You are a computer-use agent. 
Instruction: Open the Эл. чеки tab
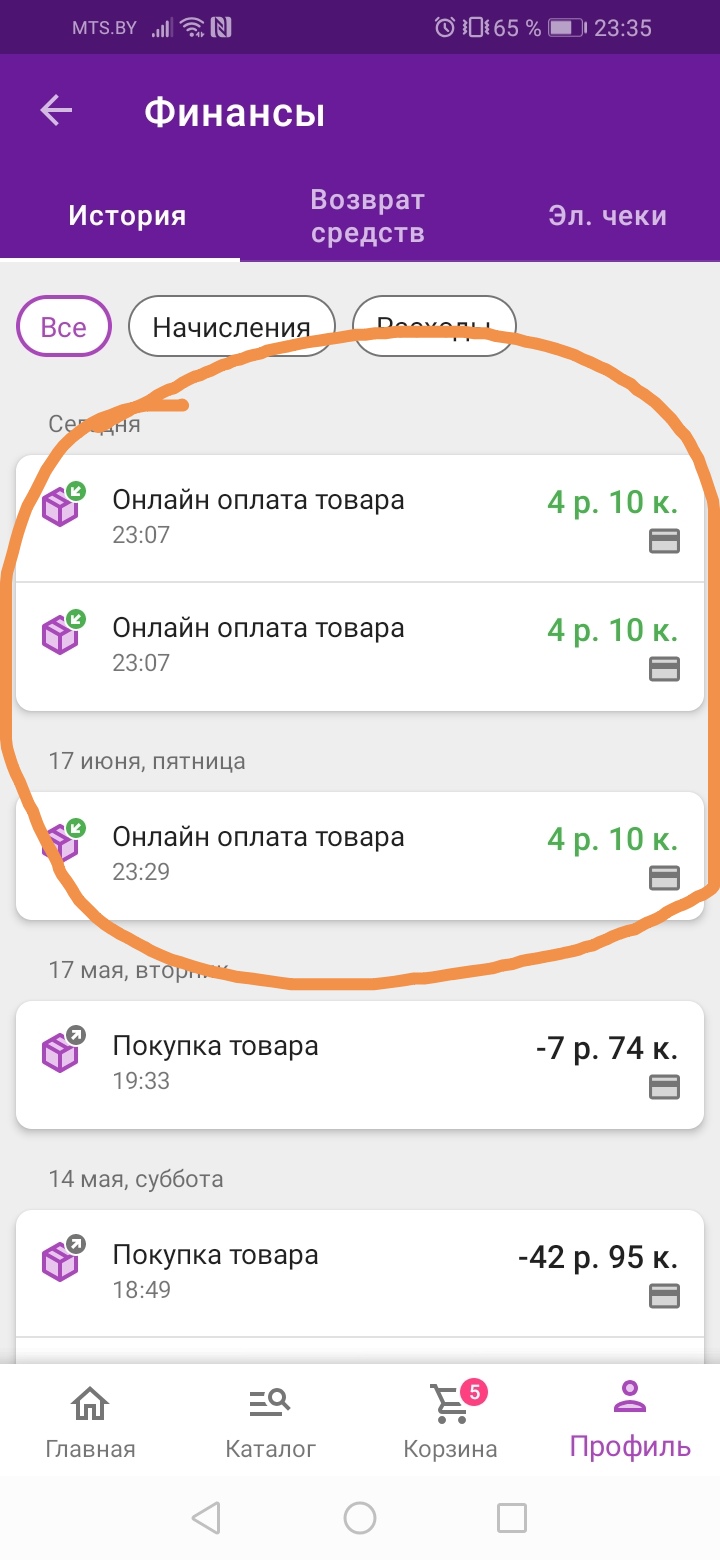pyautogui.click(x=607, y=216)
